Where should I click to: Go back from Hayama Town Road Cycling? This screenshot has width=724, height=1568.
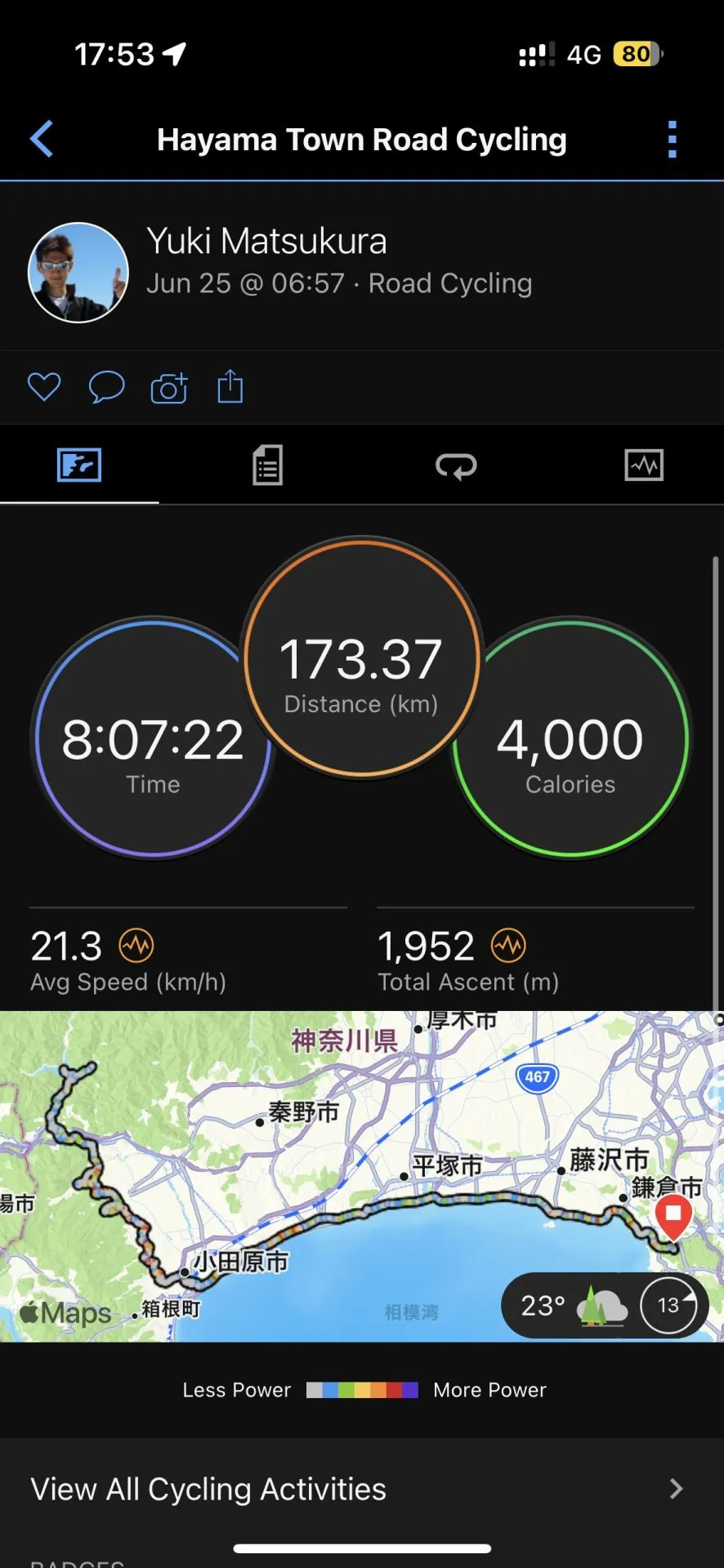[42, 139]
